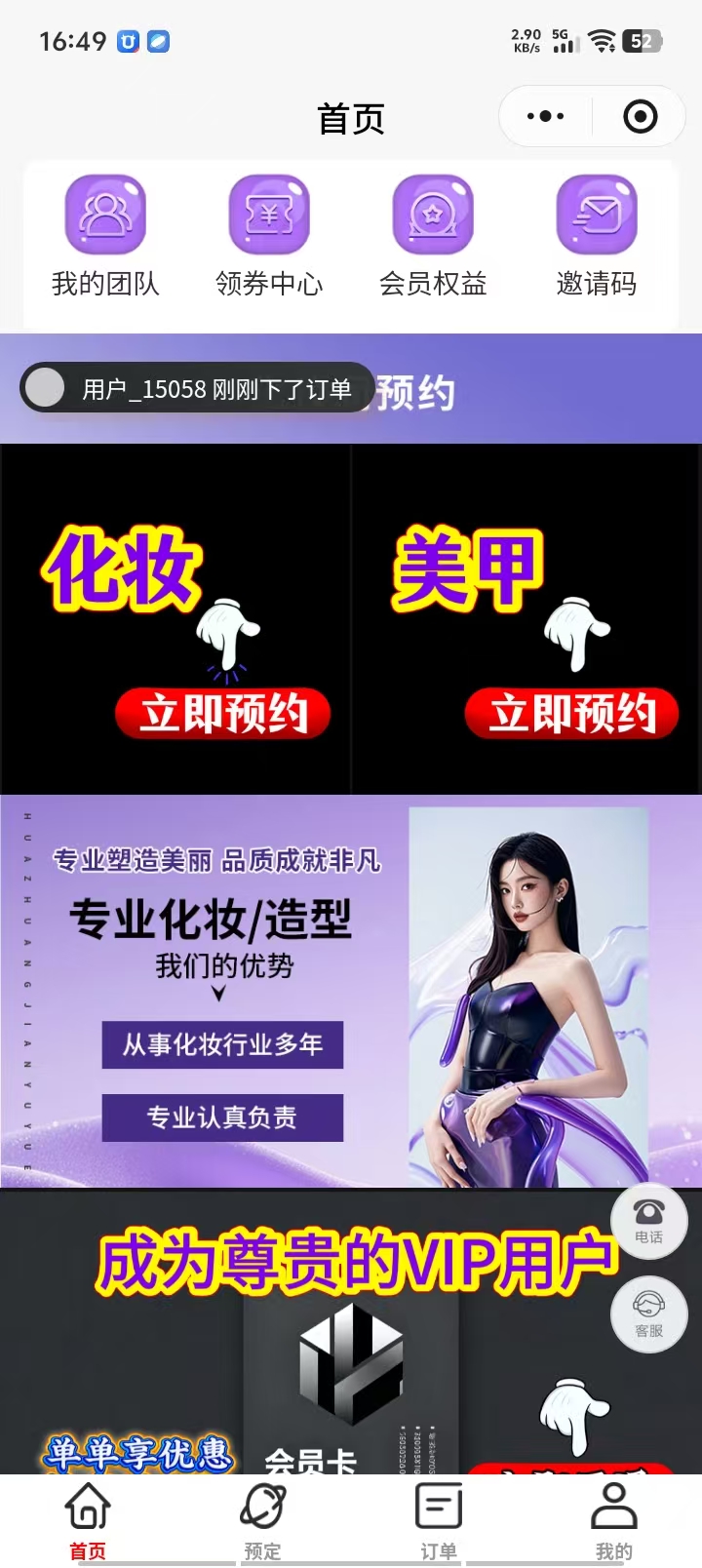The image size is (702, 1568).
Task: Contact 客服 customer service
Action: click(648, 1313)
